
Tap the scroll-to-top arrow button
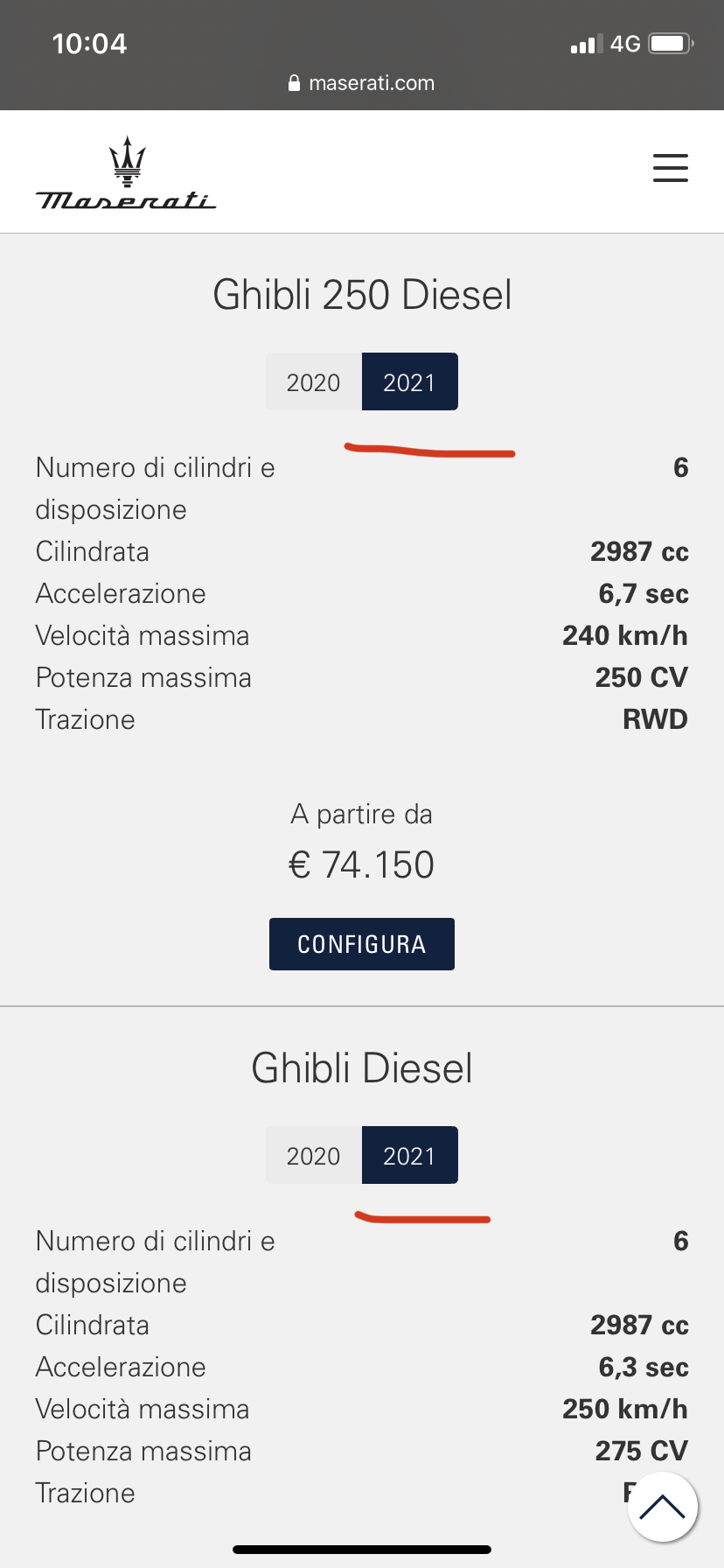tap(663, 1507)
